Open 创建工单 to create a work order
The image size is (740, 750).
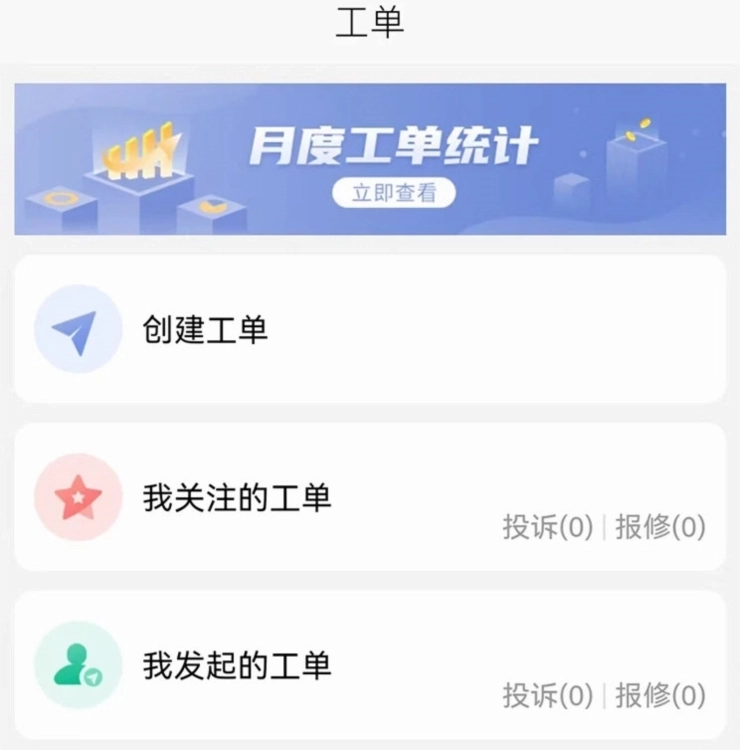point(205,329)
